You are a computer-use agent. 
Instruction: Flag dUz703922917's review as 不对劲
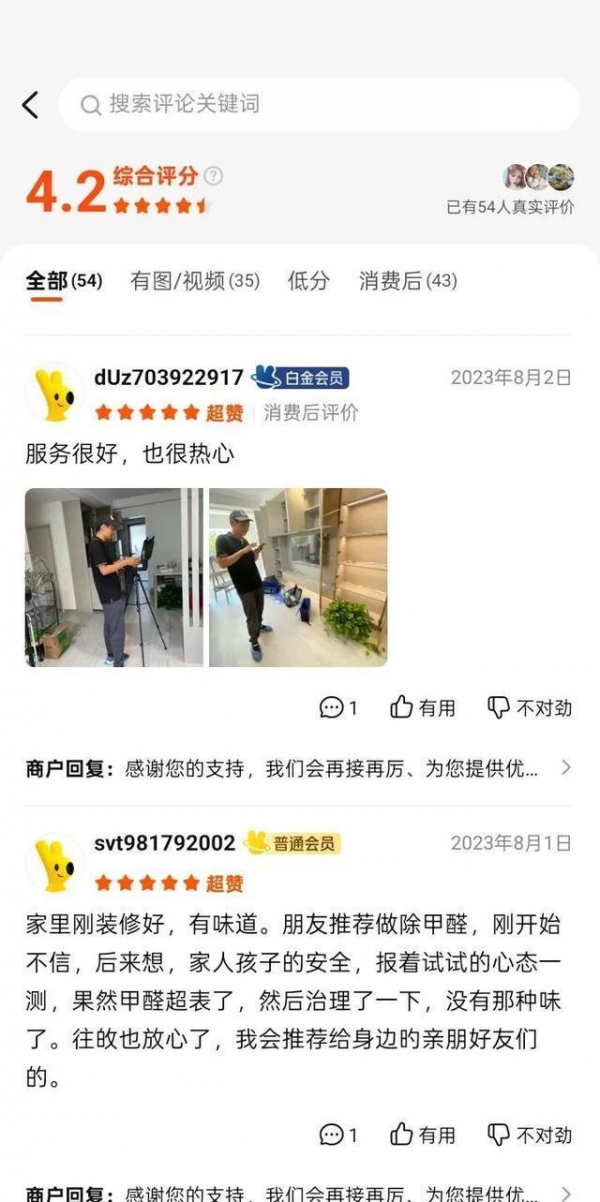(529, 708)
